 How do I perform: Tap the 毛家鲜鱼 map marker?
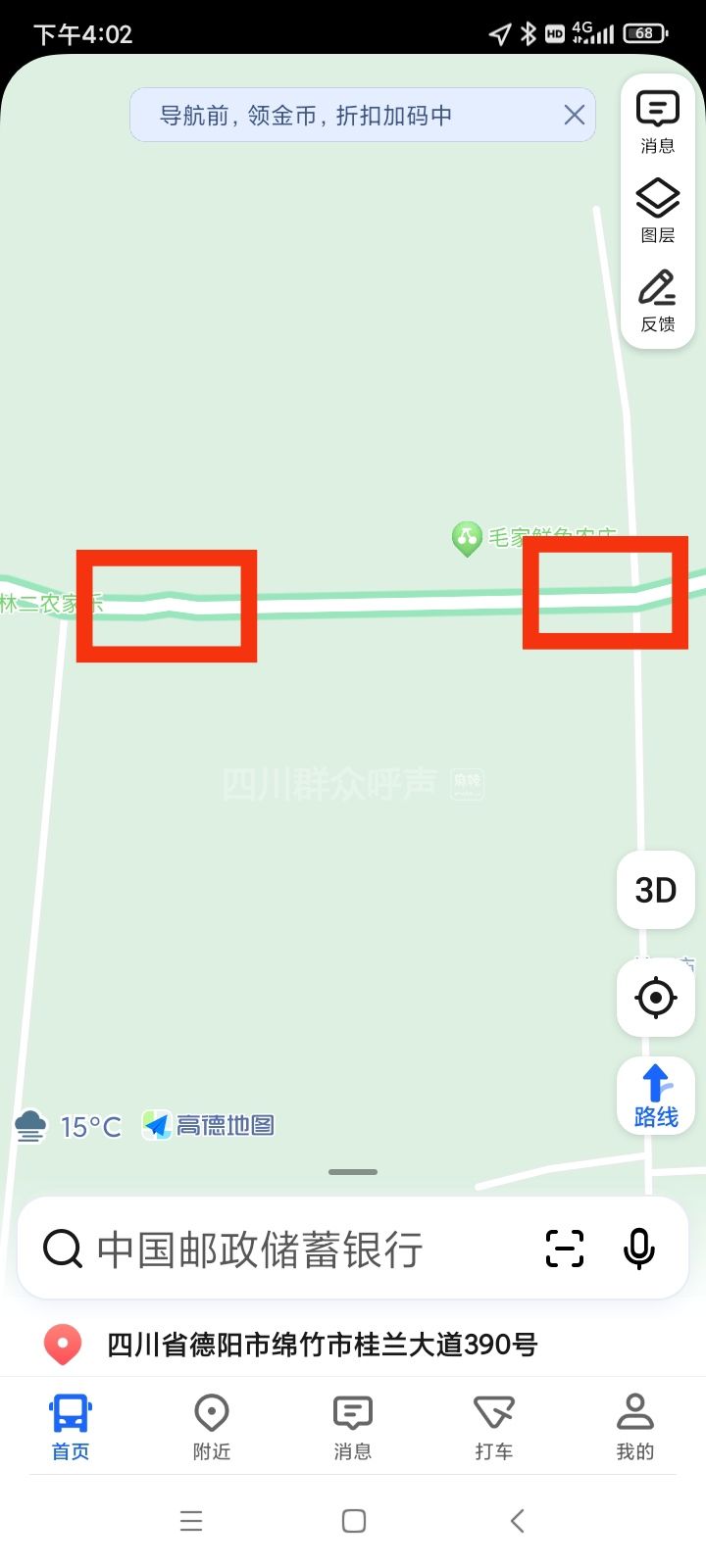click(467, 538)
